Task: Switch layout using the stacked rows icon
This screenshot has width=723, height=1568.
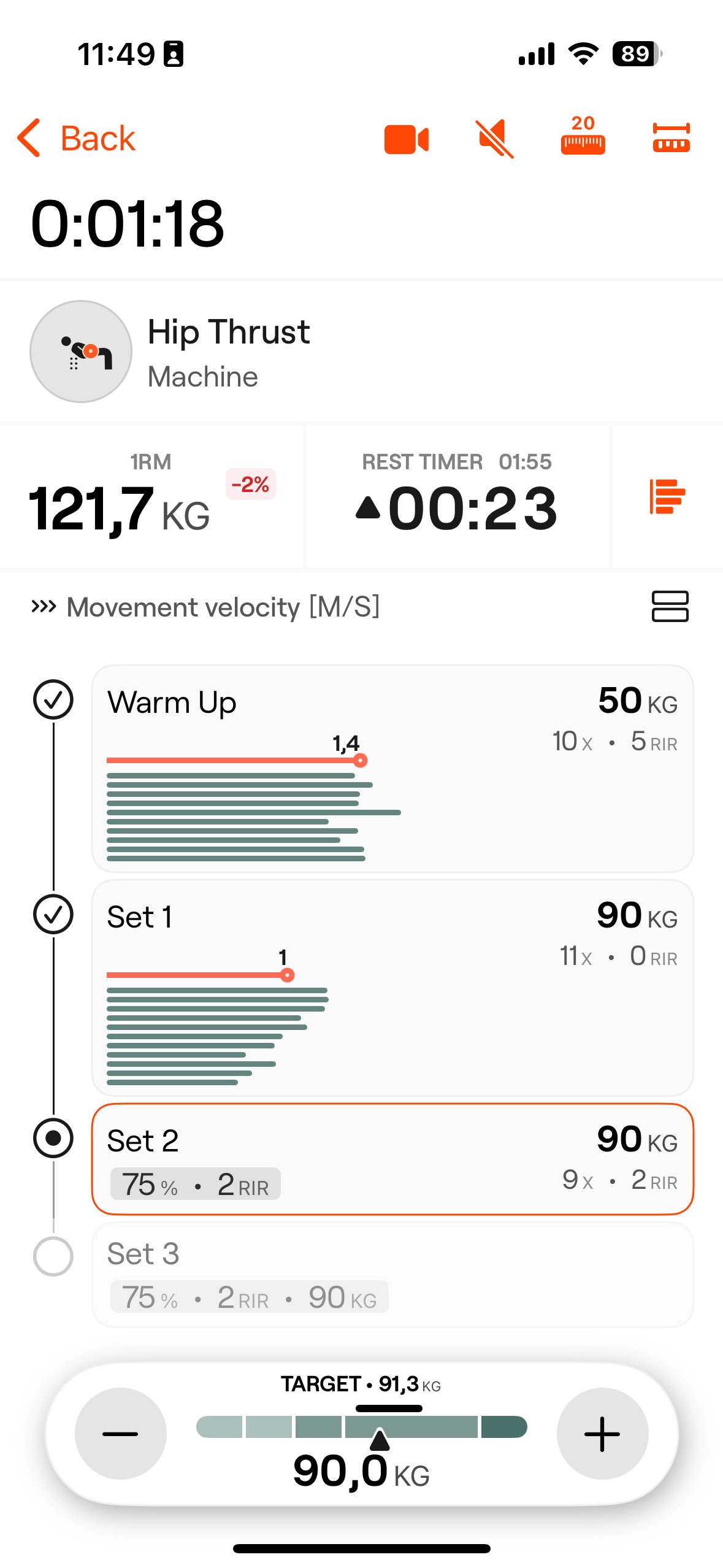Action: click(x=670, y=607)
